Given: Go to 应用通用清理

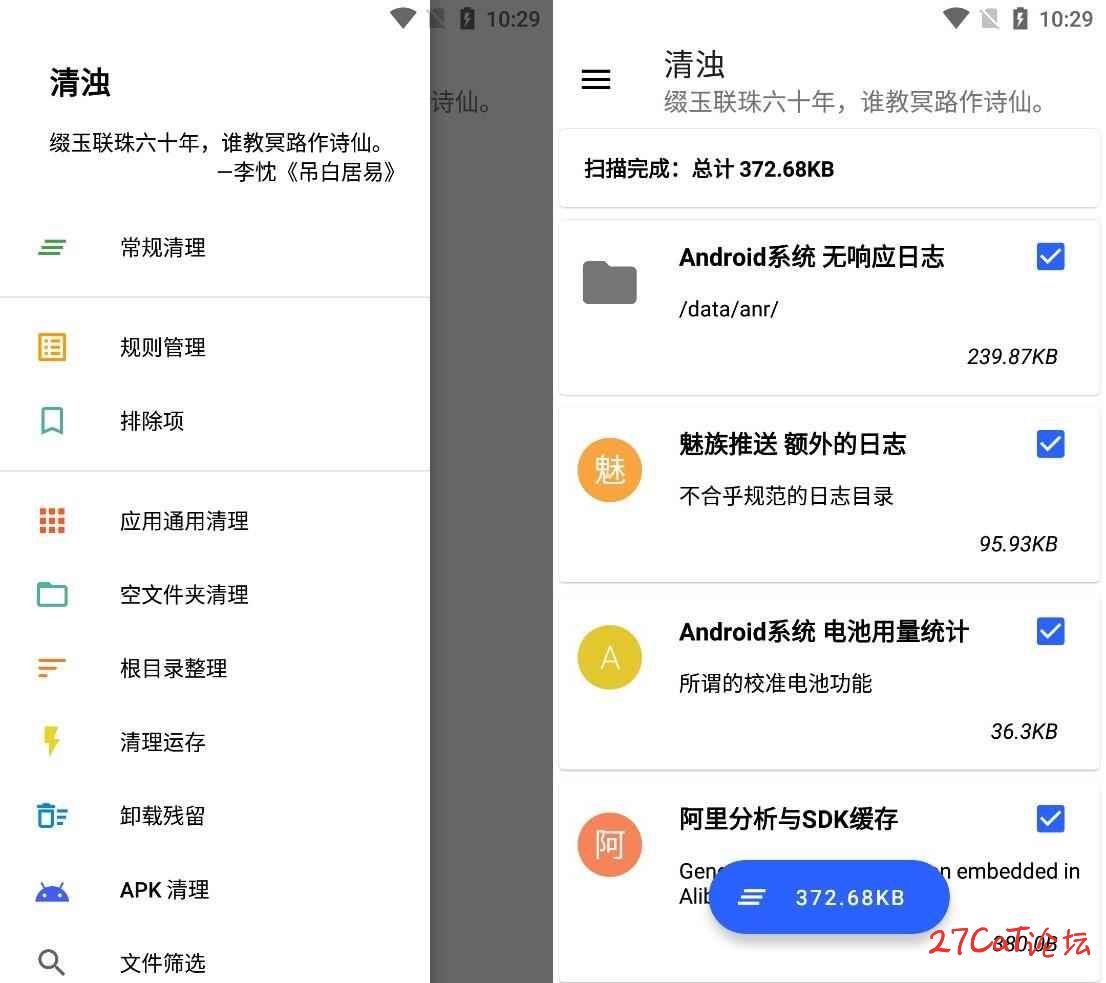Looking at the screenshot, I should pos(184,521).
